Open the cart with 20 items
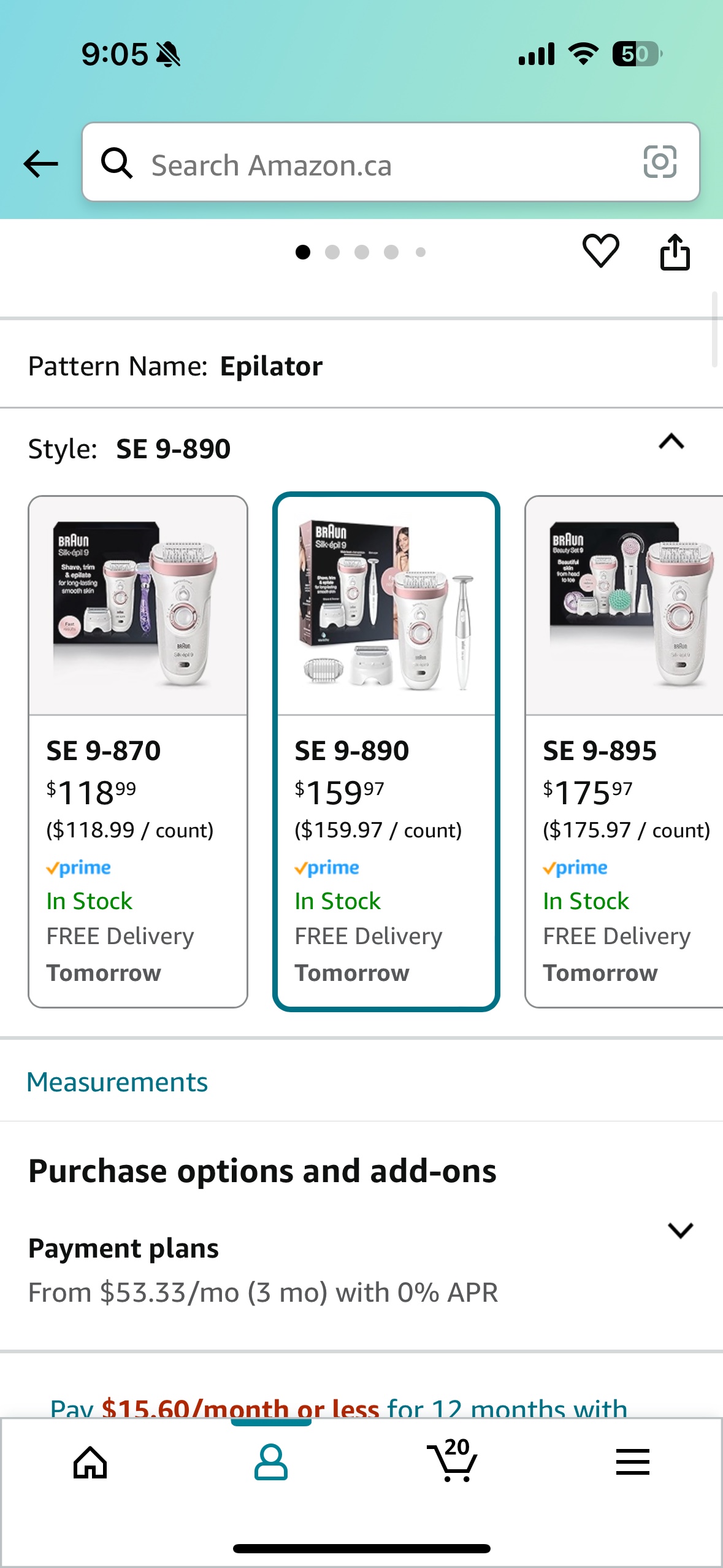Image resolution: width=723 pixels, height=1568 pixels. 452,1461
